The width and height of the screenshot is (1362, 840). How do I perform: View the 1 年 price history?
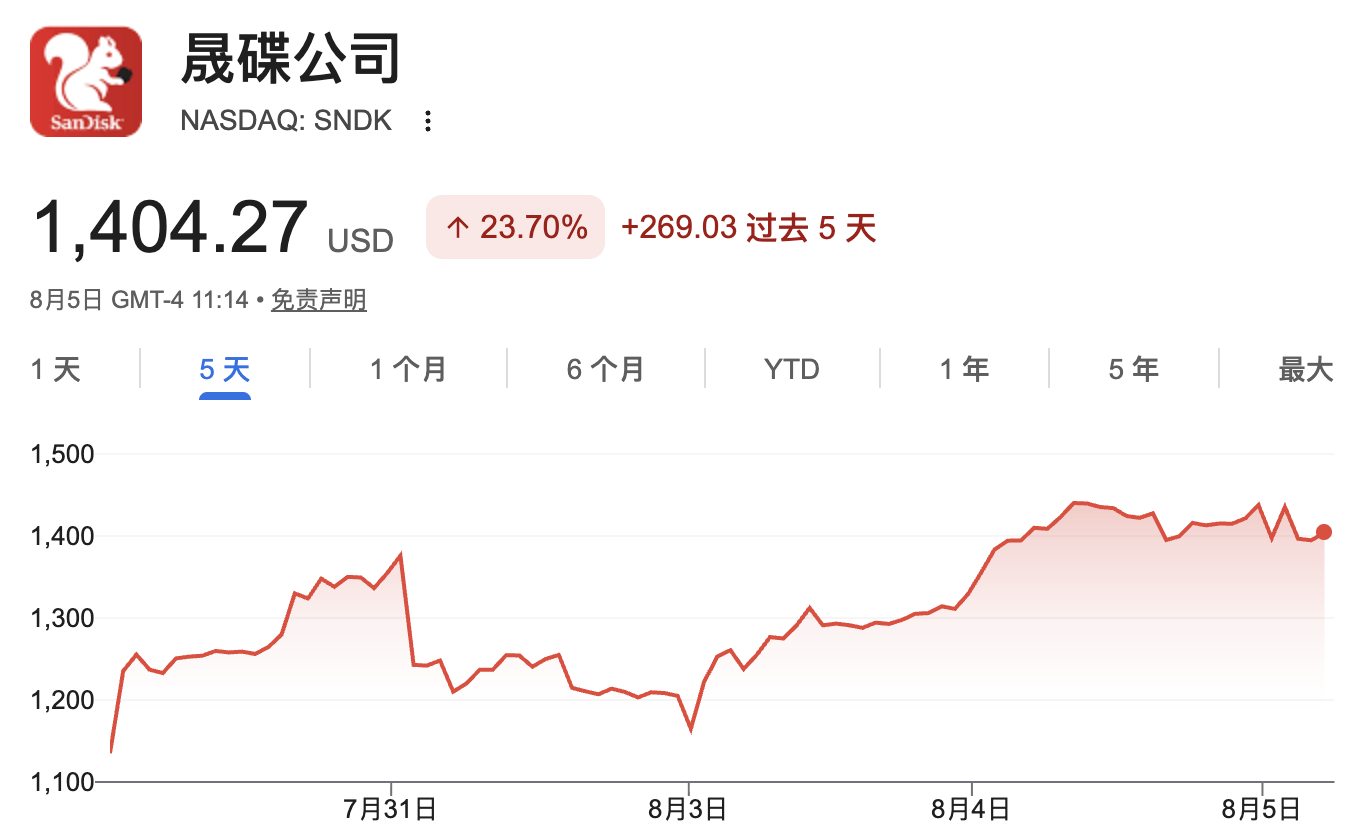(964, 370)
